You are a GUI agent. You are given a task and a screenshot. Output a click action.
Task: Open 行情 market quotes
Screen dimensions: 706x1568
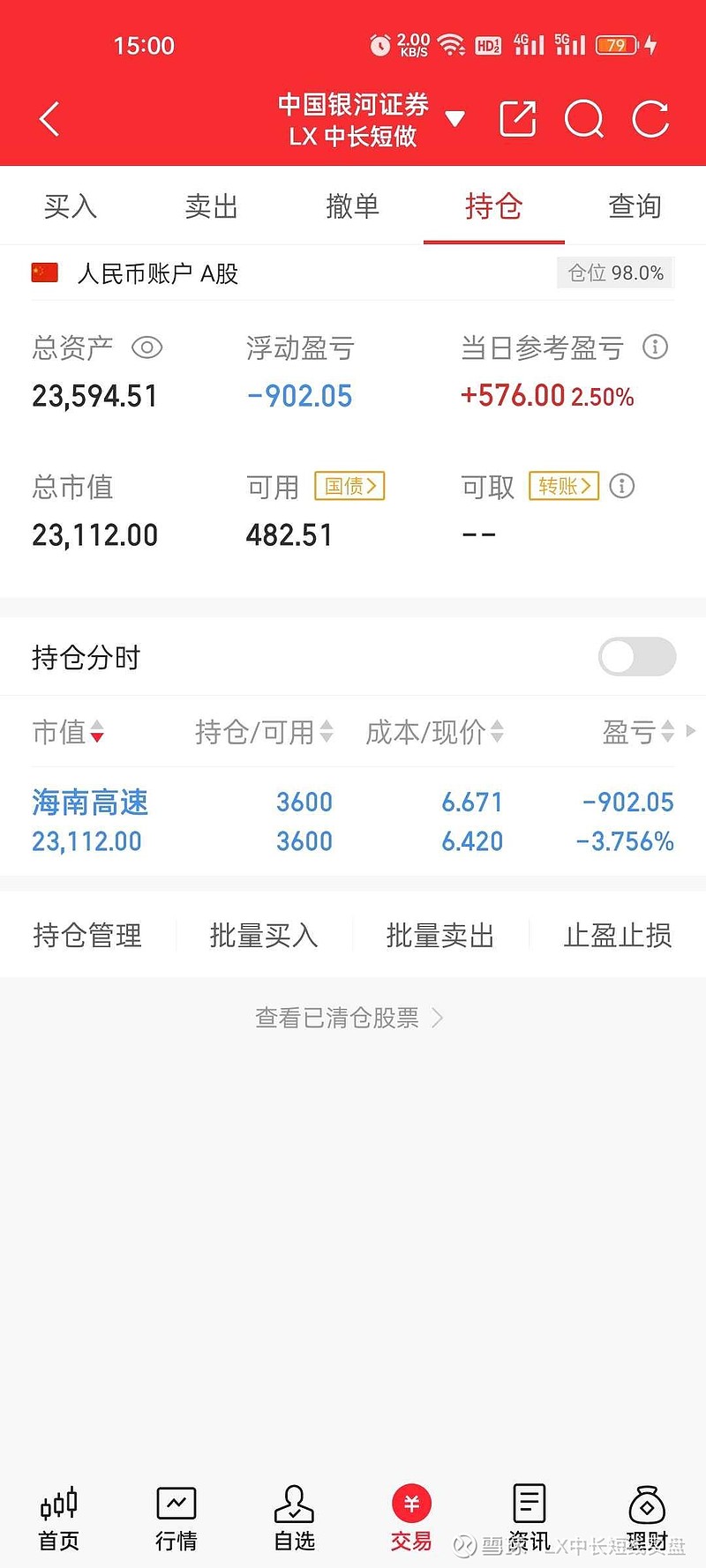[176, 1519]
